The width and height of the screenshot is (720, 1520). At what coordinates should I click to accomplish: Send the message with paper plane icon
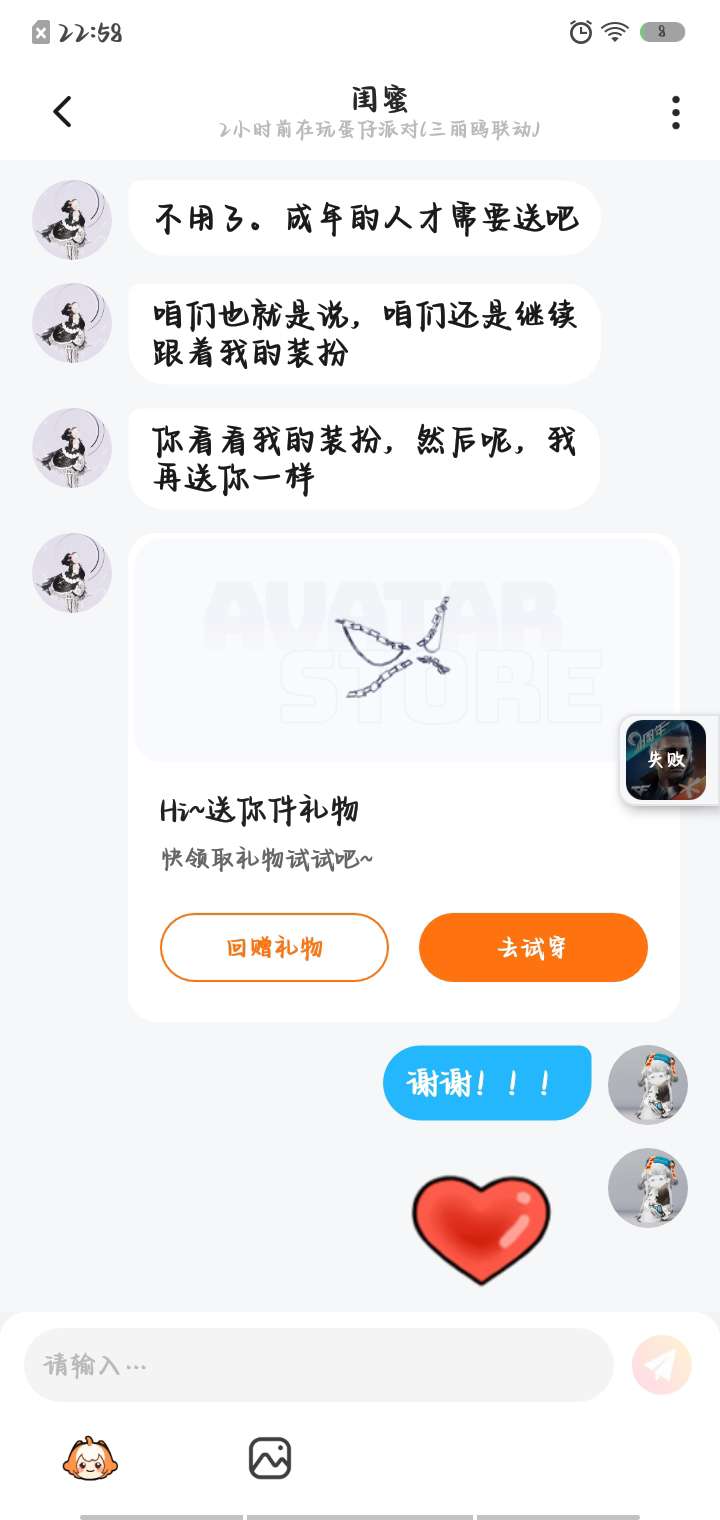click(x=661, y=1365)
